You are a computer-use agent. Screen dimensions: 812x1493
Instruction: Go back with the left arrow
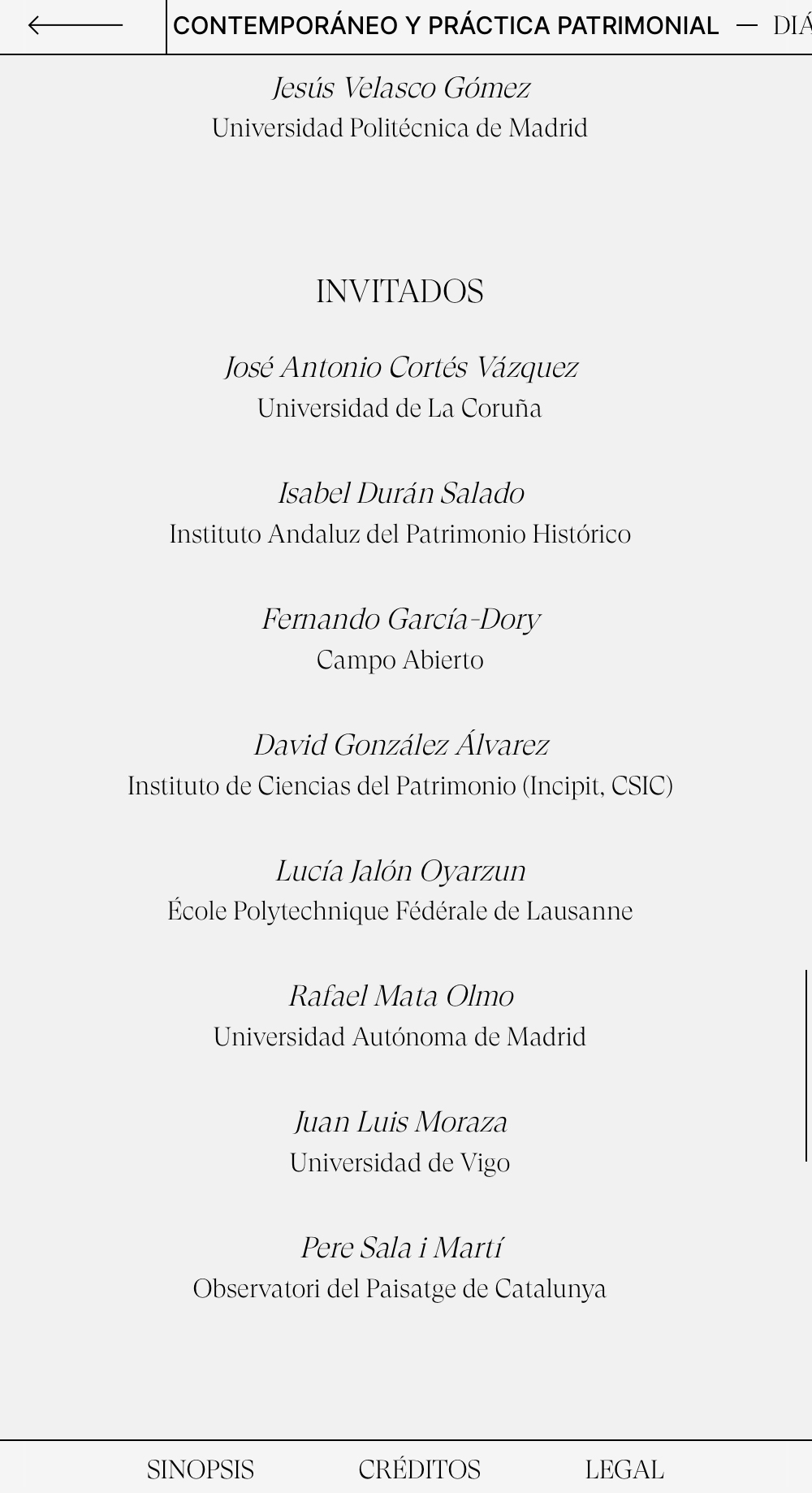(75, 26)
